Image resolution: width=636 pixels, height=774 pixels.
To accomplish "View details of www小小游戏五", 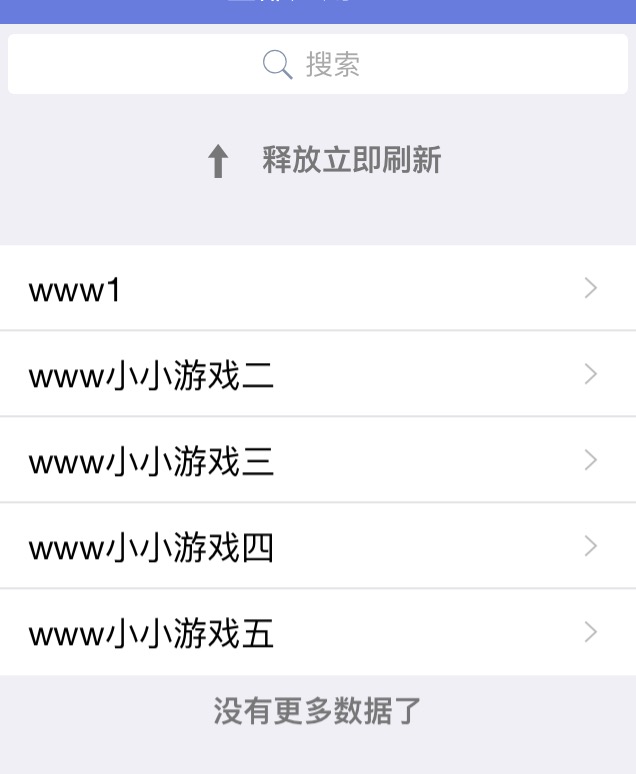I will (x=318, y=633).
